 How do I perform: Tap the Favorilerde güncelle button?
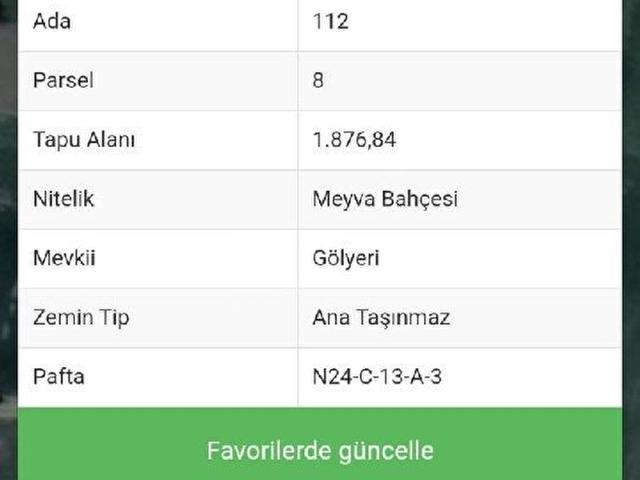(320, 449)
